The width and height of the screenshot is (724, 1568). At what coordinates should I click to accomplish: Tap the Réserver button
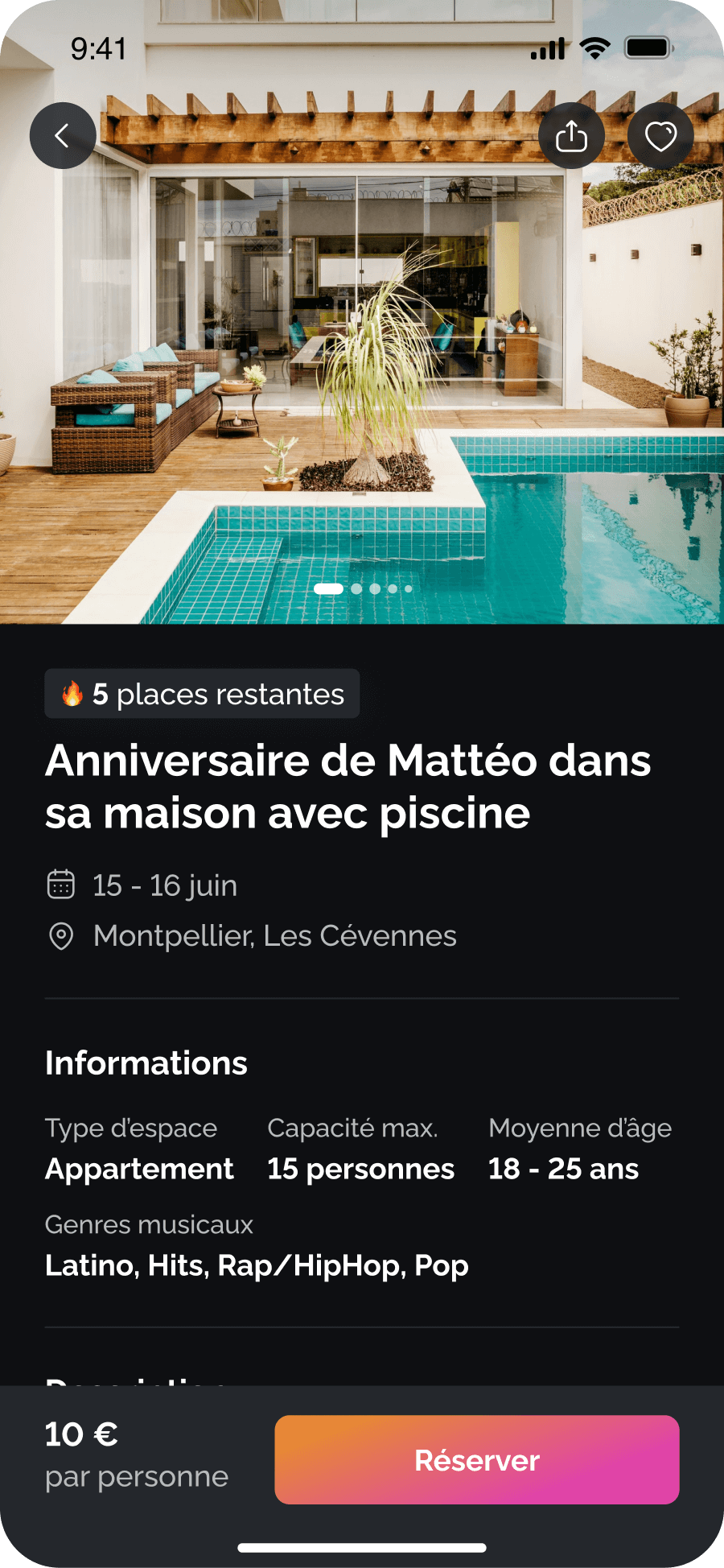[x=477, y=1459]
